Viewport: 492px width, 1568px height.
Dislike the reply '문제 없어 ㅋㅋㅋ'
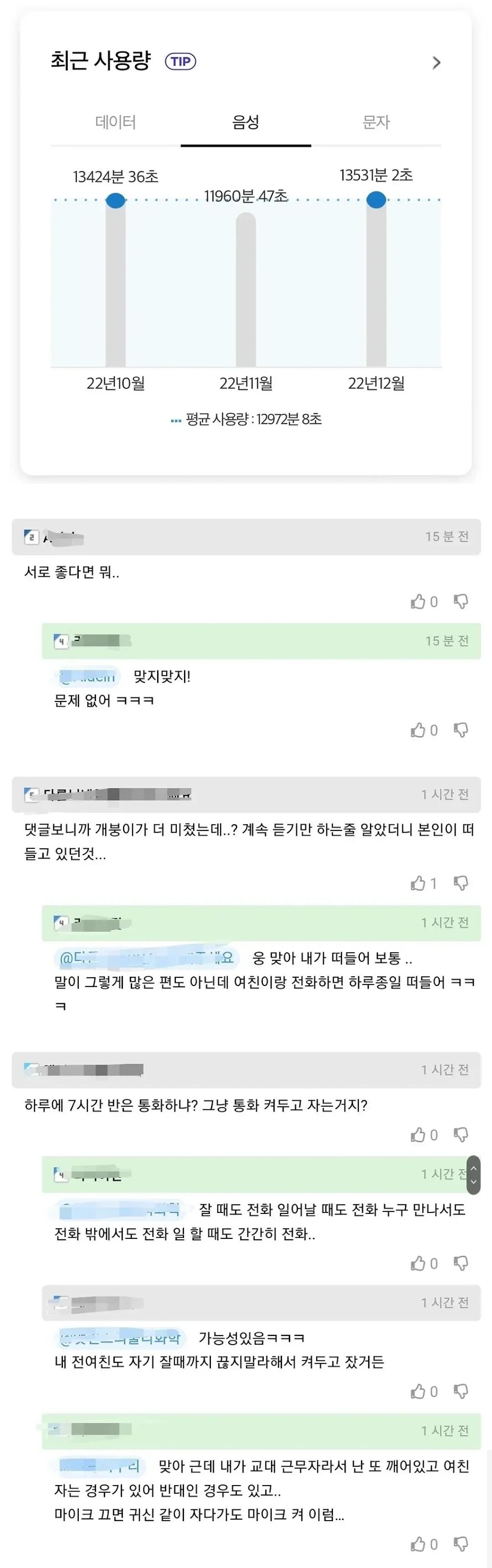point(461,730)
